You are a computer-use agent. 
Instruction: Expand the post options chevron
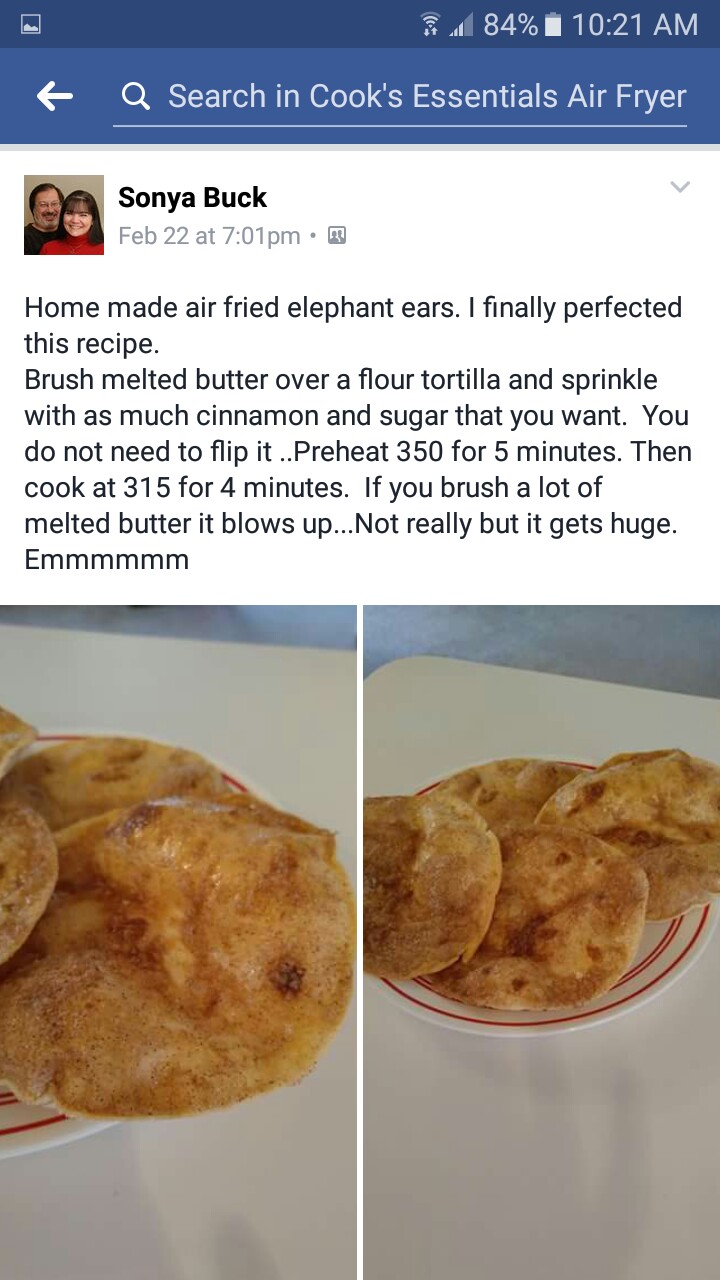point(680,187)
